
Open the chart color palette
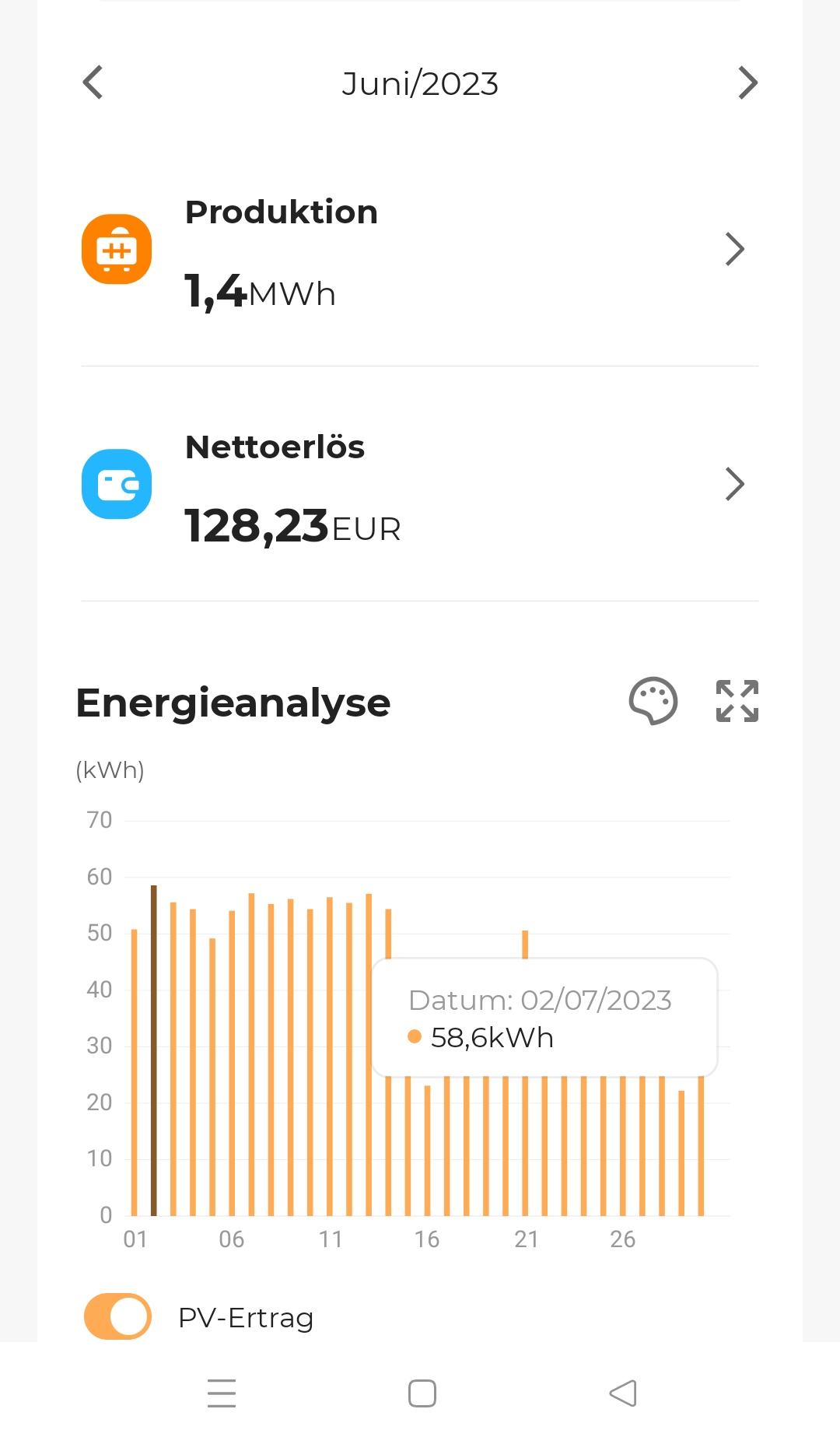[x=653, y=701]
